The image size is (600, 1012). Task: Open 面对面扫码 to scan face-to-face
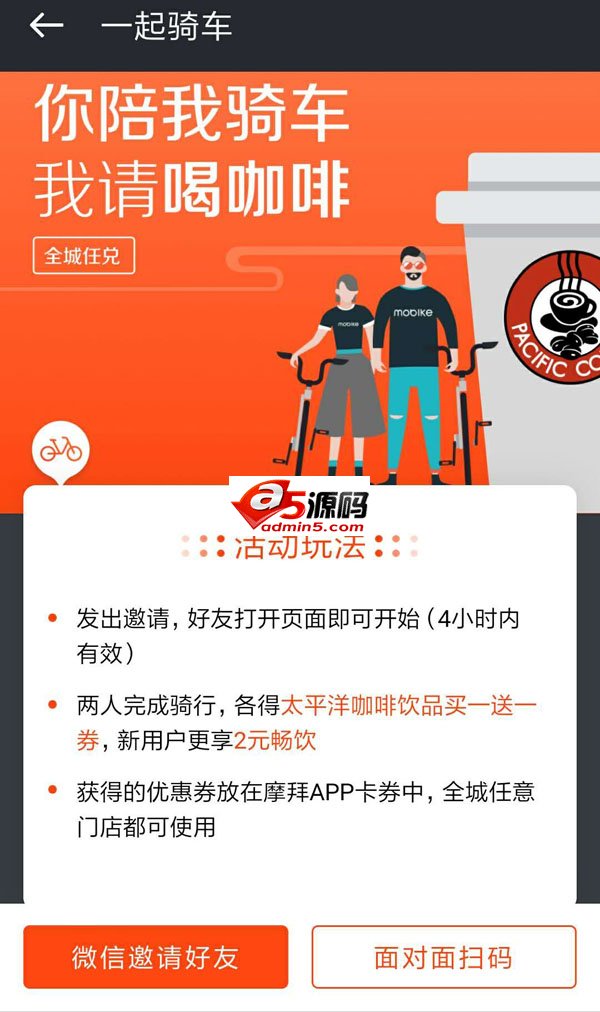pos(443,957)
